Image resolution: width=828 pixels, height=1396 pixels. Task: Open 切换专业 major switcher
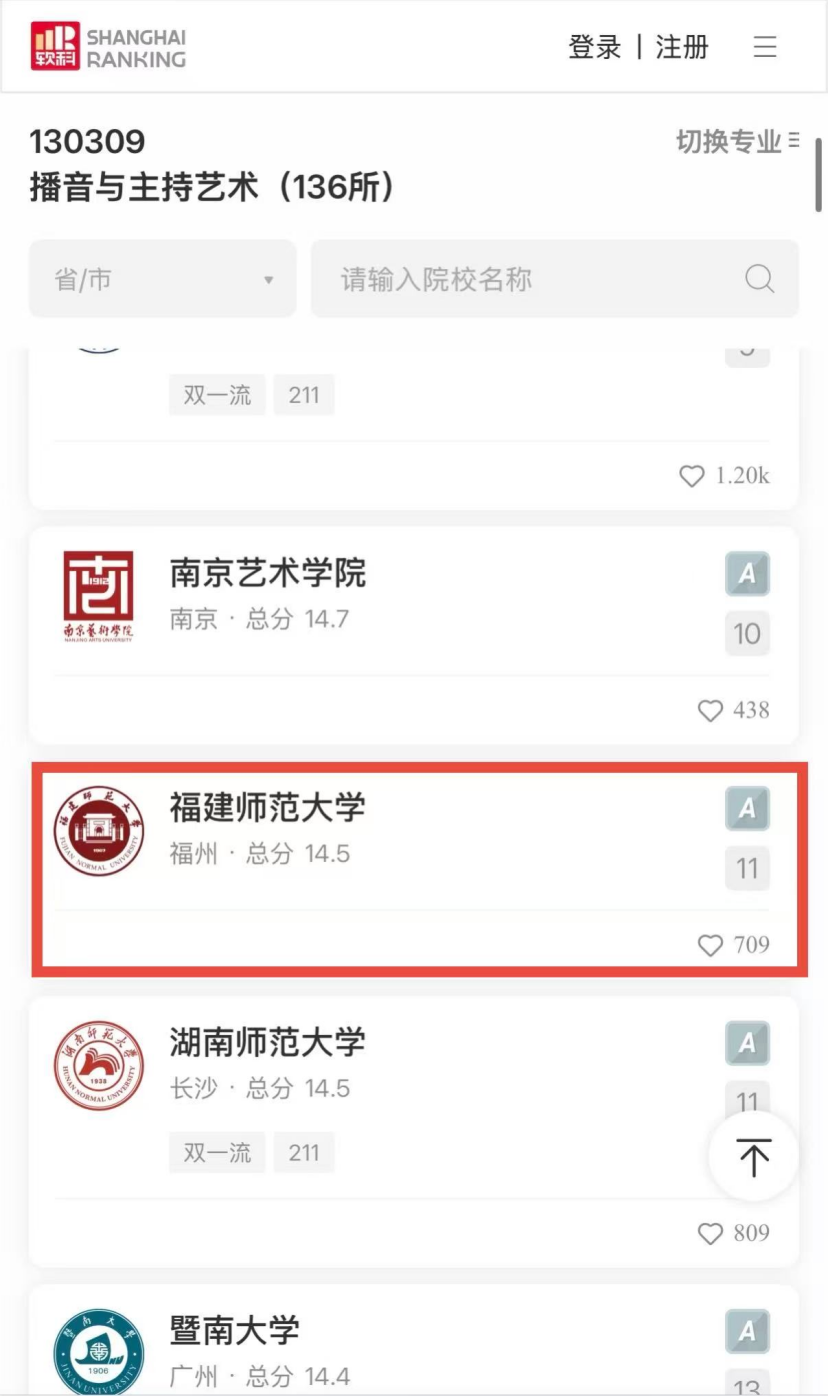point(738,142)
